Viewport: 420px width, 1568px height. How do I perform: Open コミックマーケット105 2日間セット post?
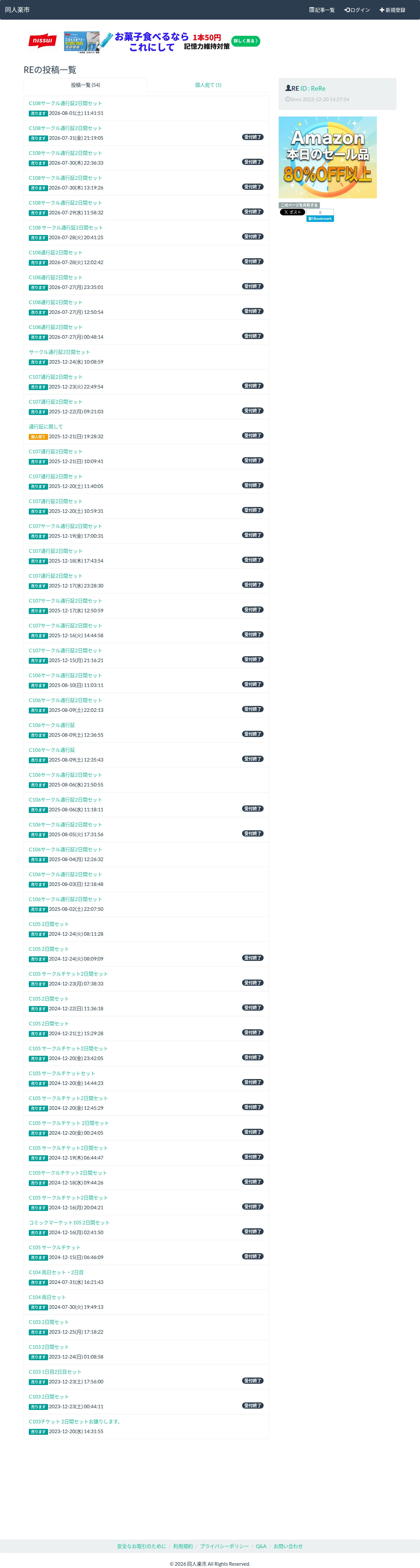pos(69,1222)
